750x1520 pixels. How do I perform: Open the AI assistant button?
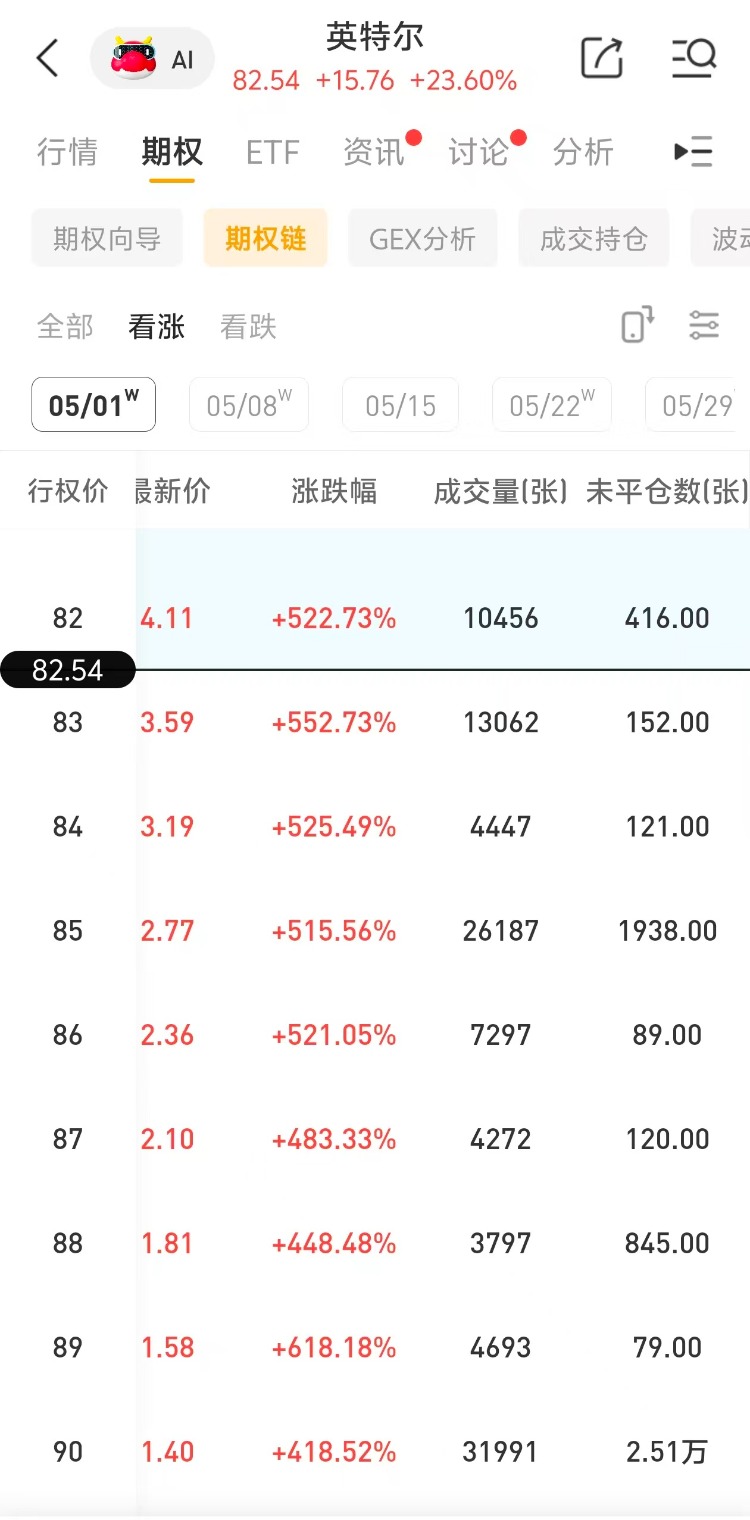pos(153,59)
